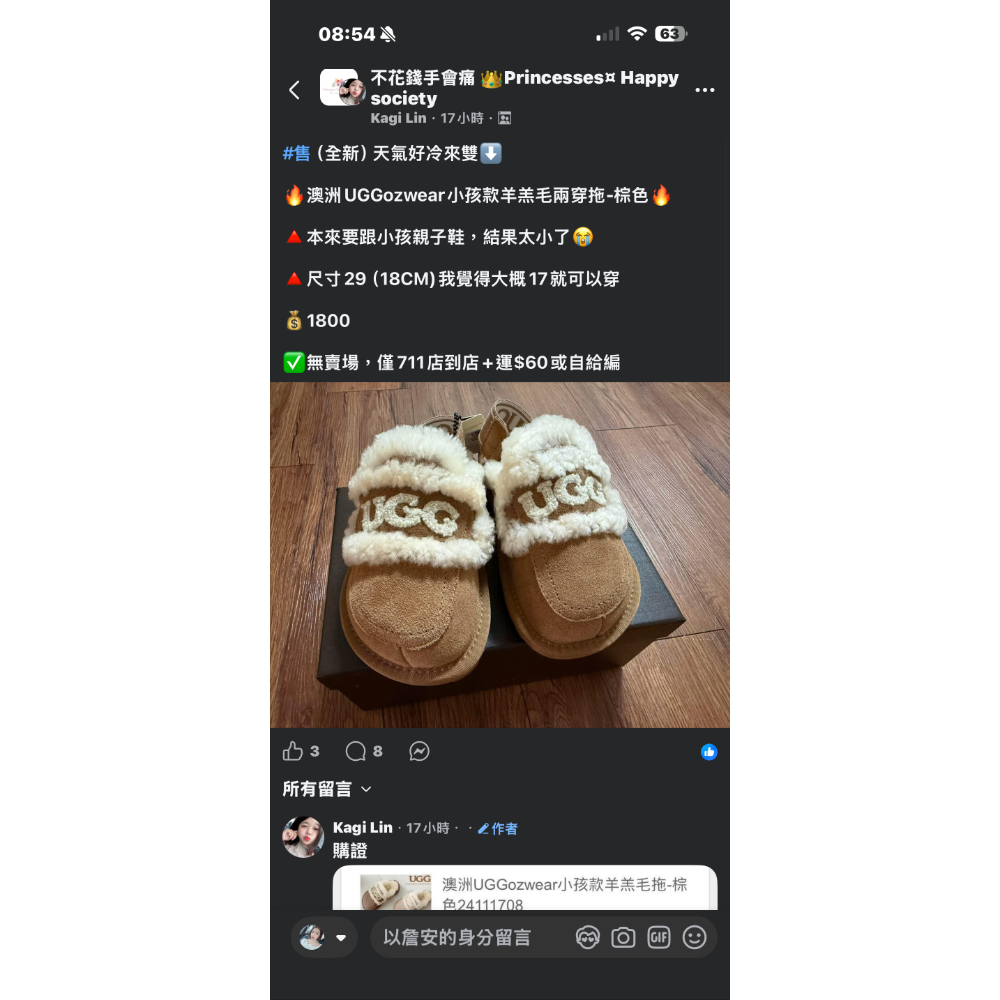This screenshot has width=1000, height=1000.
Task: Open the avatar sticker picker in comment bar
Action: 587,937
